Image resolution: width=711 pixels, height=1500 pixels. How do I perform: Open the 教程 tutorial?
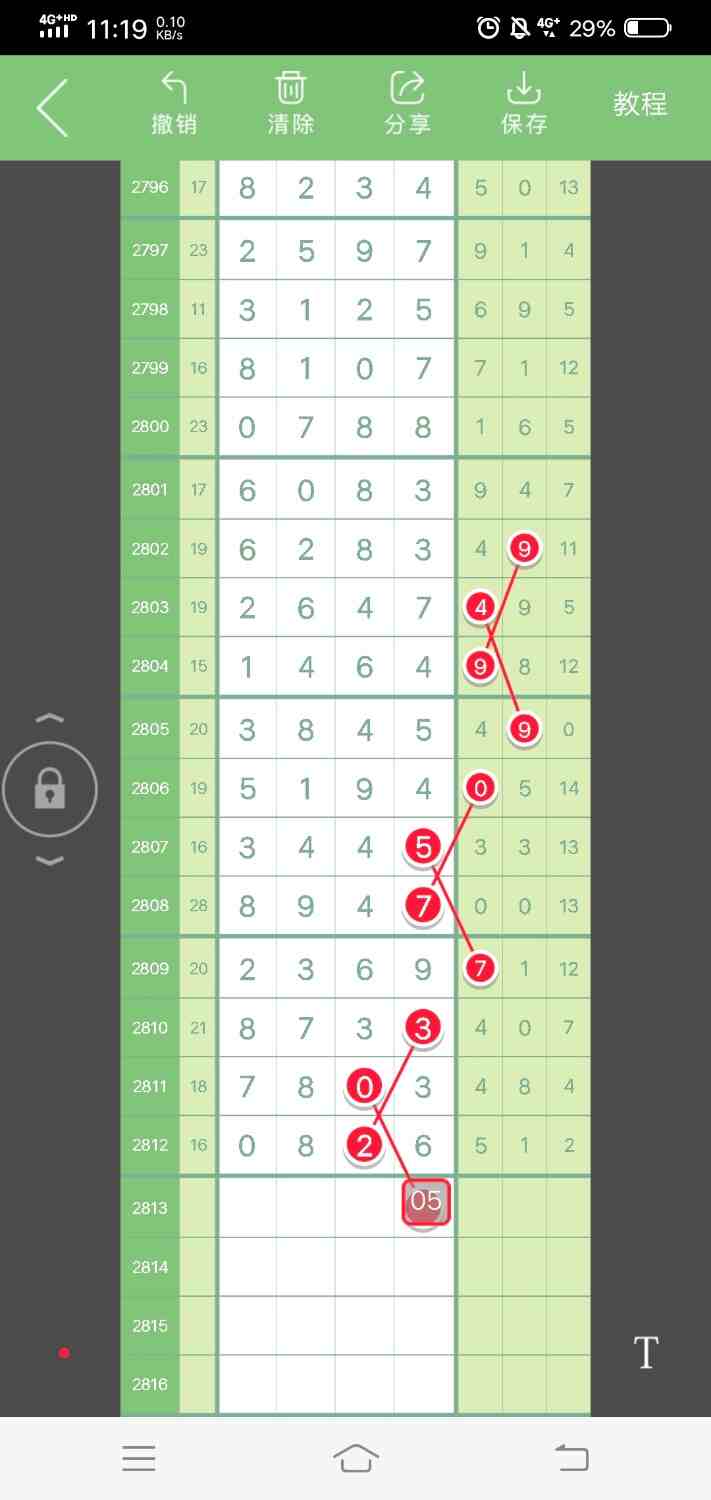pos(640,104)
